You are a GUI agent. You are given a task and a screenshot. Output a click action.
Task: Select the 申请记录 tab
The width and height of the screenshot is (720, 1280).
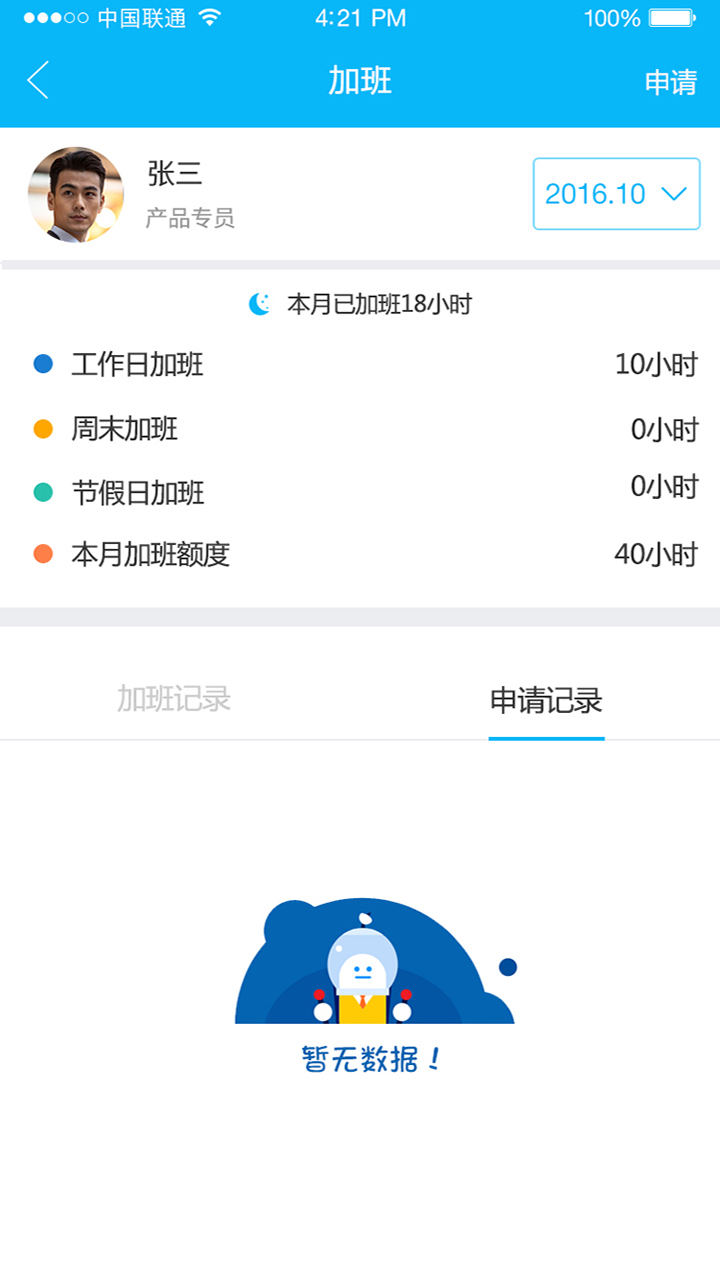pos(546,701)
